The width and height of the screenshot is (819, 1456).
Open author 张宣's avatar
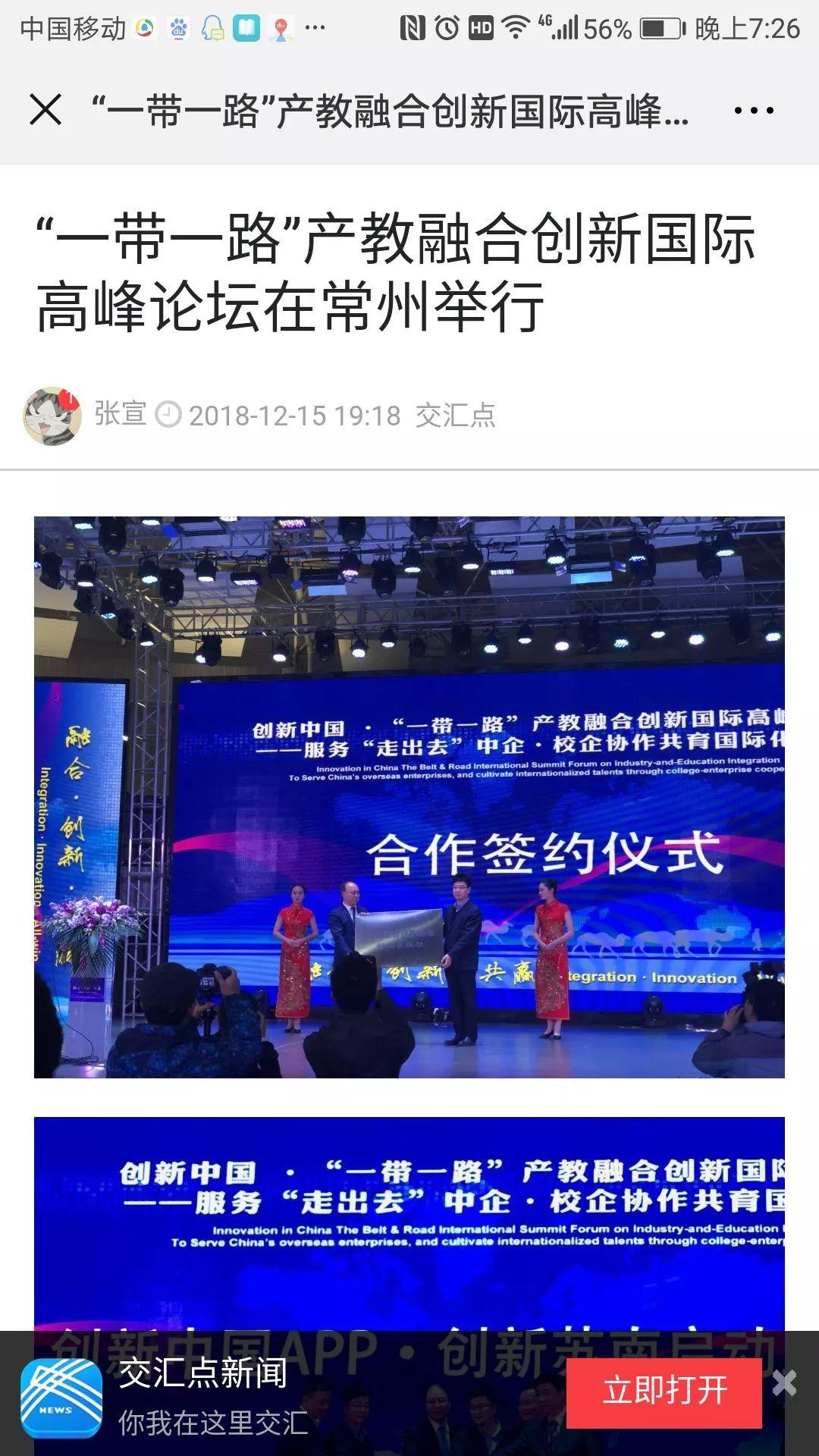(x=52, y=416)
